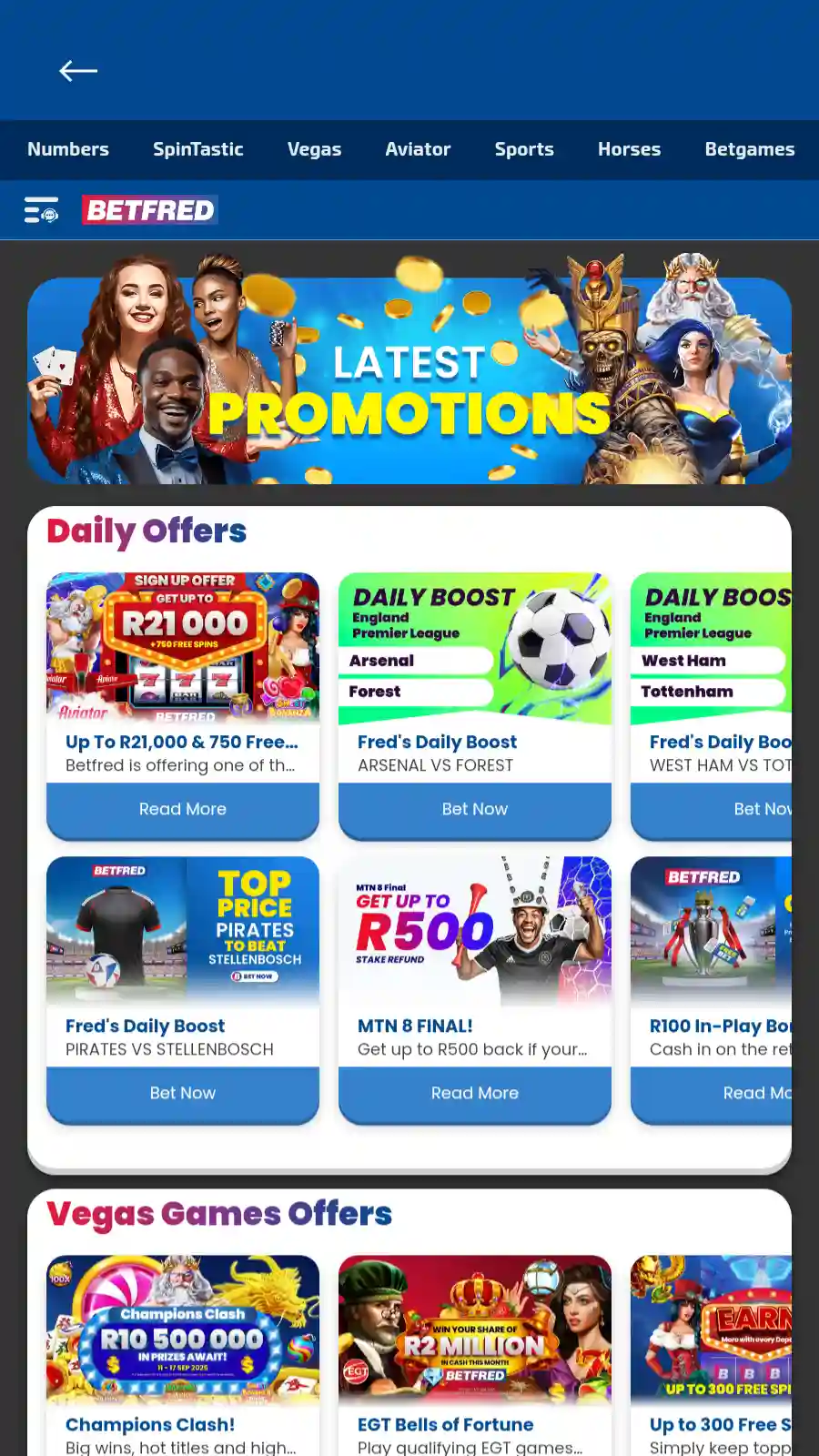Bet Now on Arsenal vs Forest
819x1456 pixels.
(x=474, y=809)
